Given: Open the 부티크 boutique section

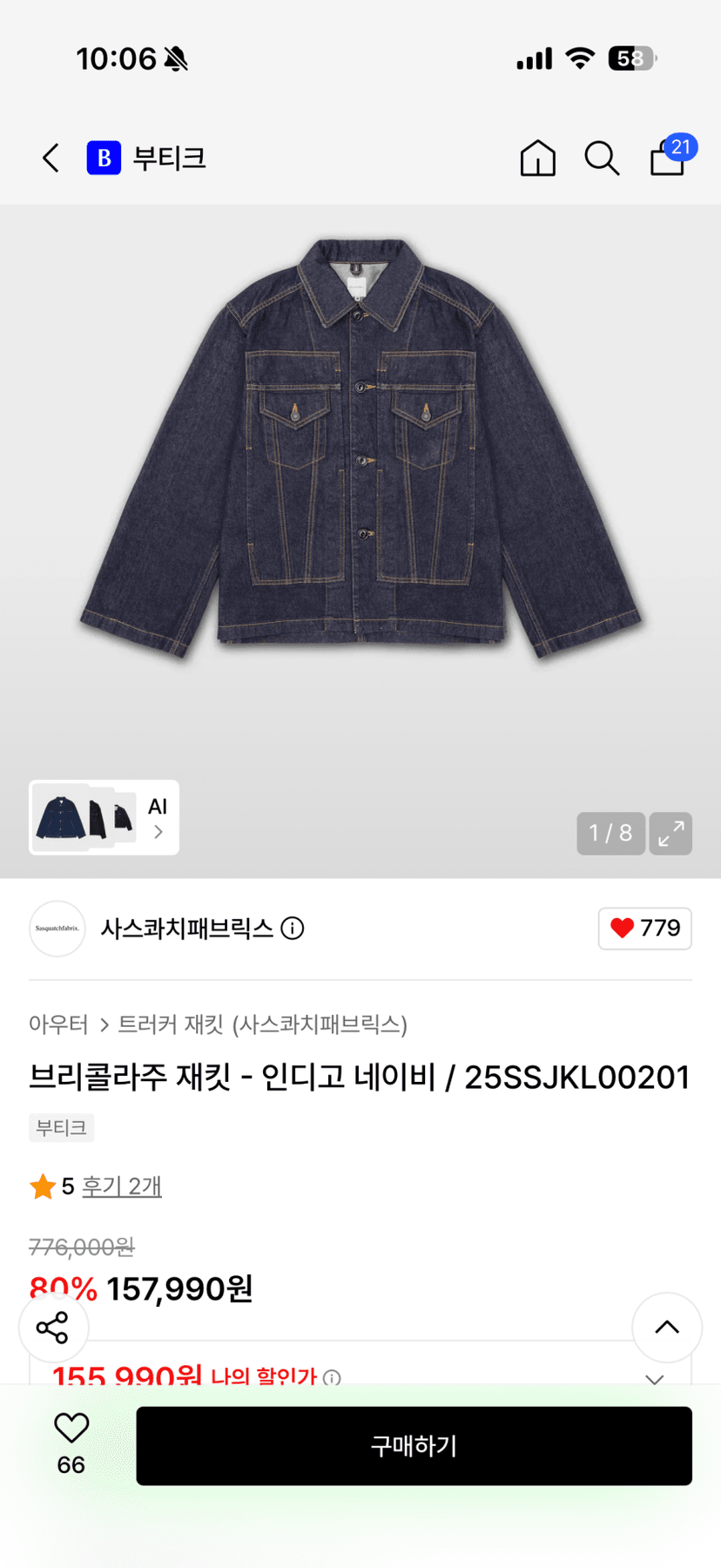Looking at the screenshot, I should pos(146,159).
